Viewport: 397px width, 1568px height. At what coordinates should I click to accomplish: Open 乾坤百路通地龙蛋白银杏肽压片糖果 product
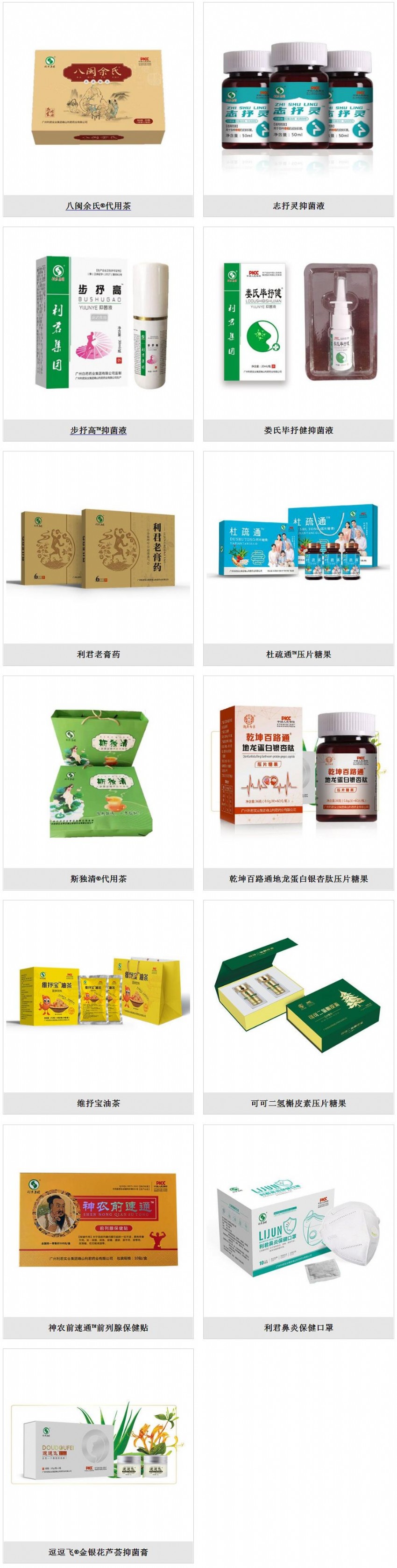click(x=298, y=878)
